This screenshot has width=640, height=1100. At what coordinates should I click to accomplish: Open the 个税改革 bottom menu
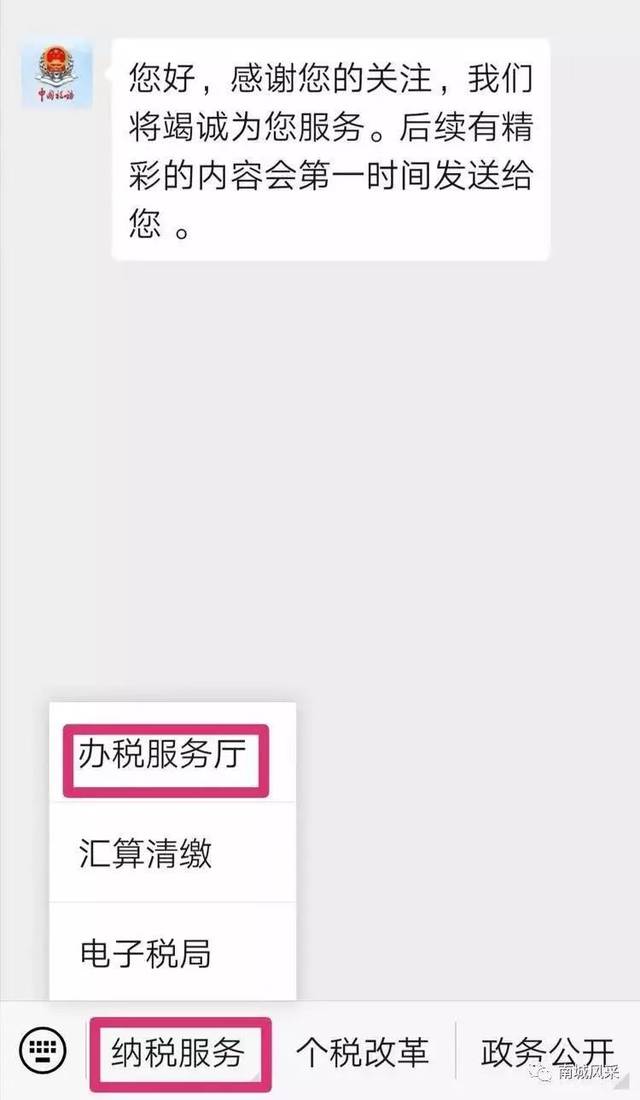click(x=362, y=1053)
